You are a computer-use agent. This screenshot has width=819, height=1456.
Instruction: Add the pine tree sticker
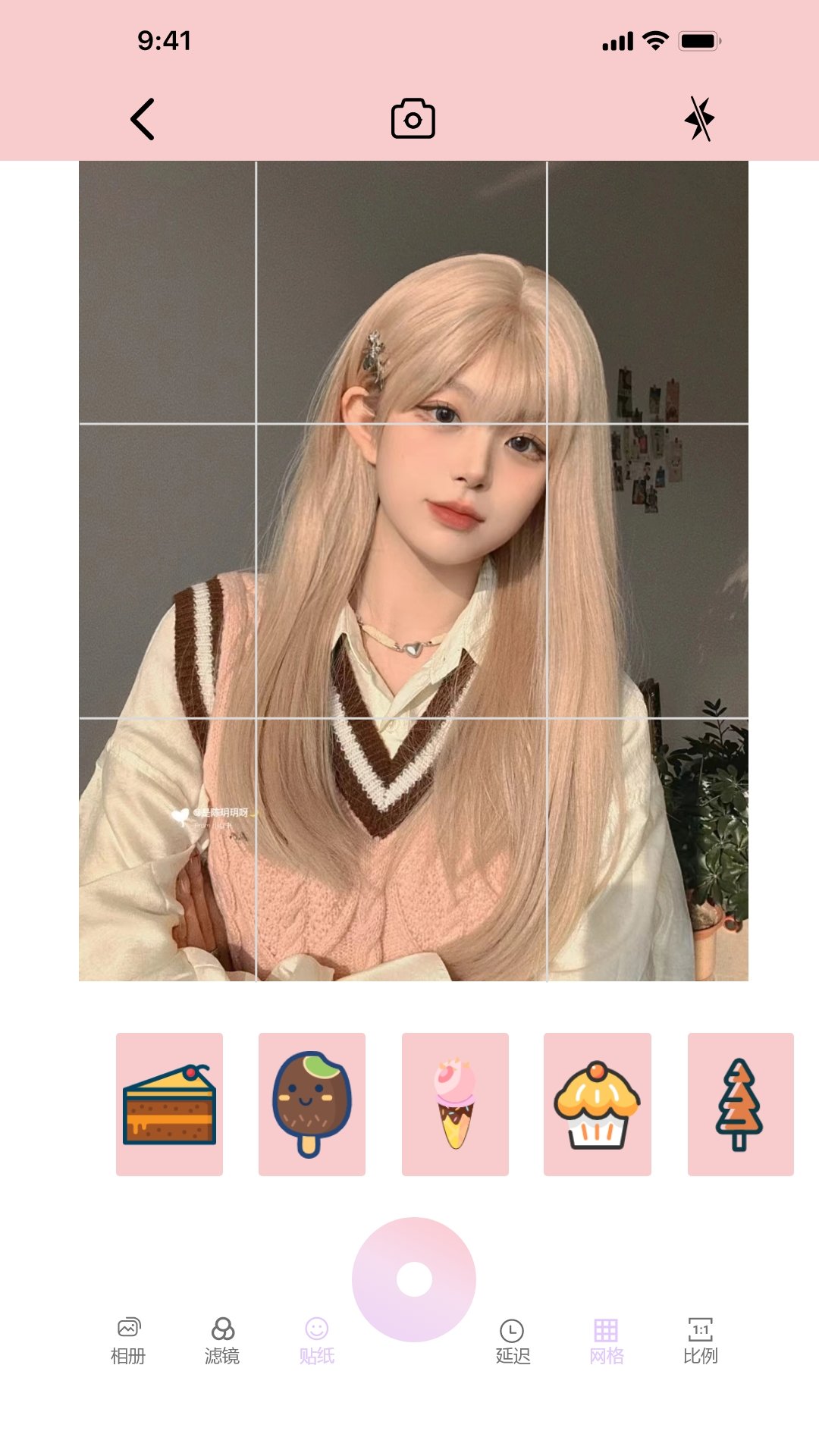tap(740, 1104)
